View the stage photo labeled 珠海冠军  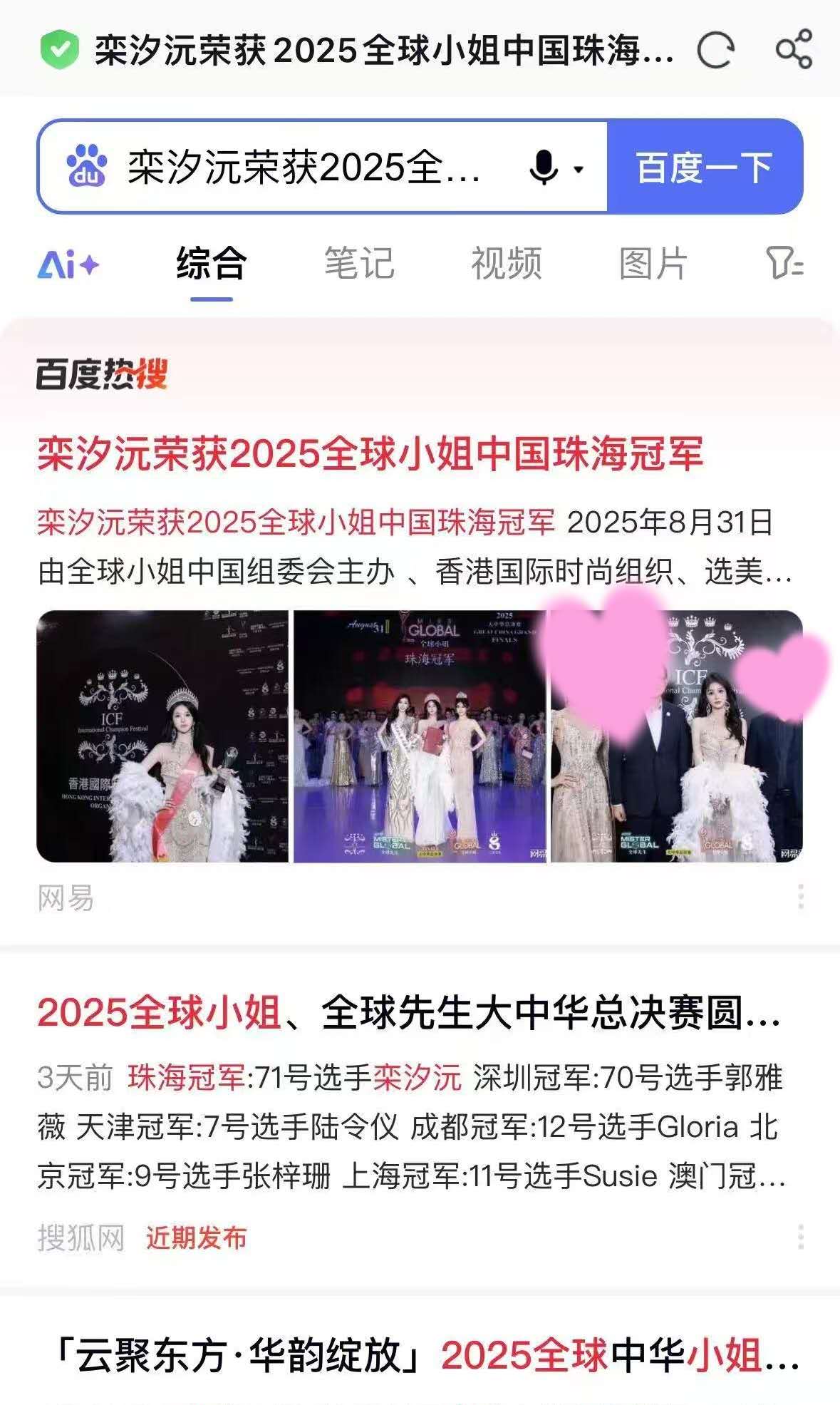point(420,736)
